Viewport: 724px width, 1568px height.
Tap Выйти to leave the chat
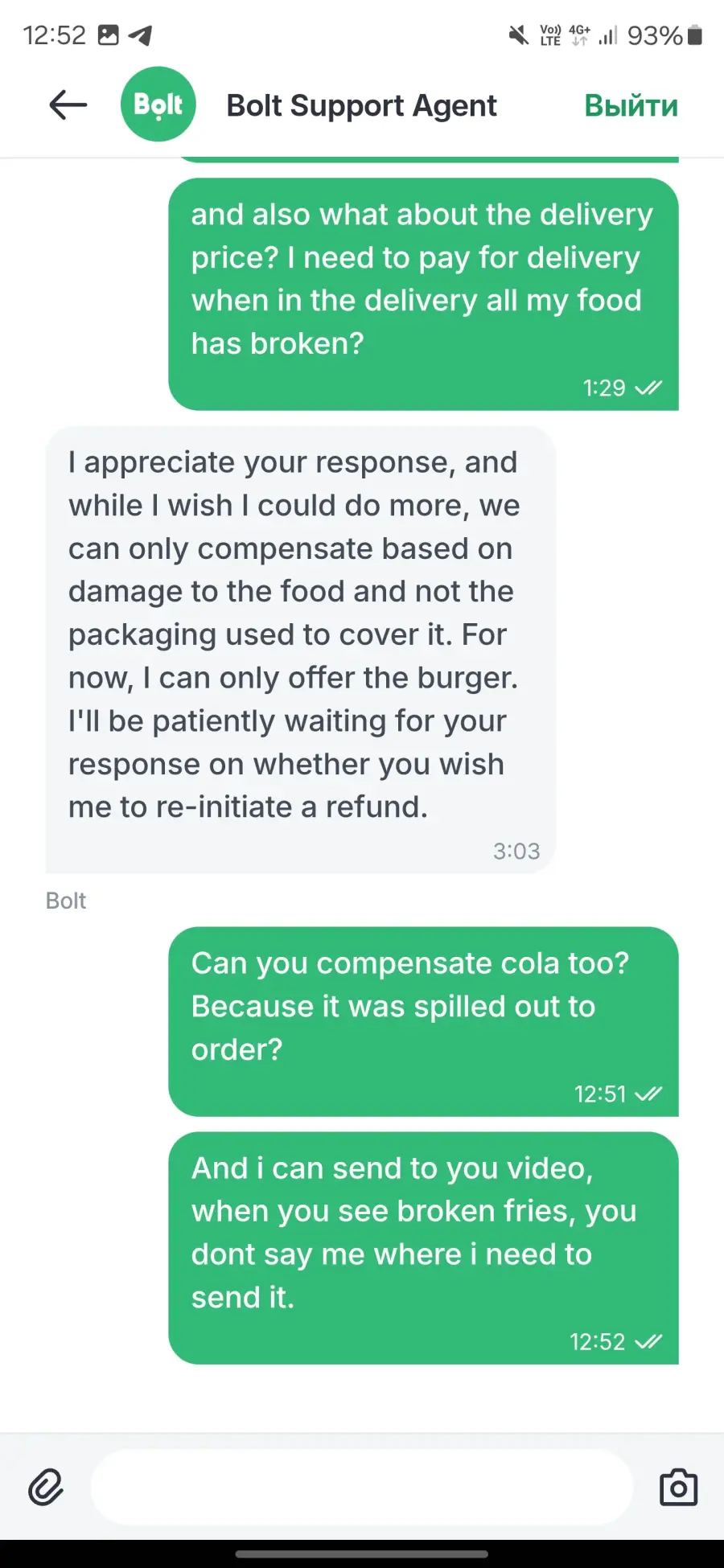631,105
